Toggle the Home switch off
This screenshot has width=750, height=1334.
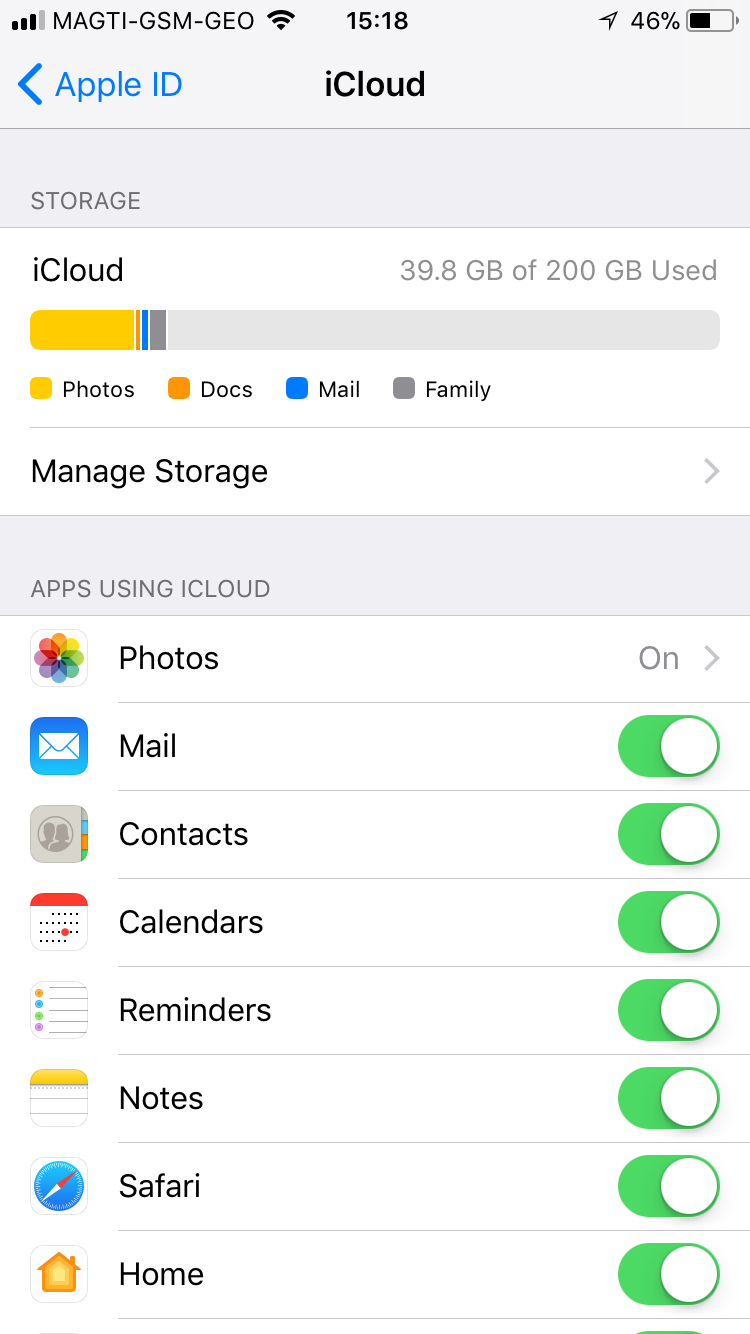(668, 1274)
